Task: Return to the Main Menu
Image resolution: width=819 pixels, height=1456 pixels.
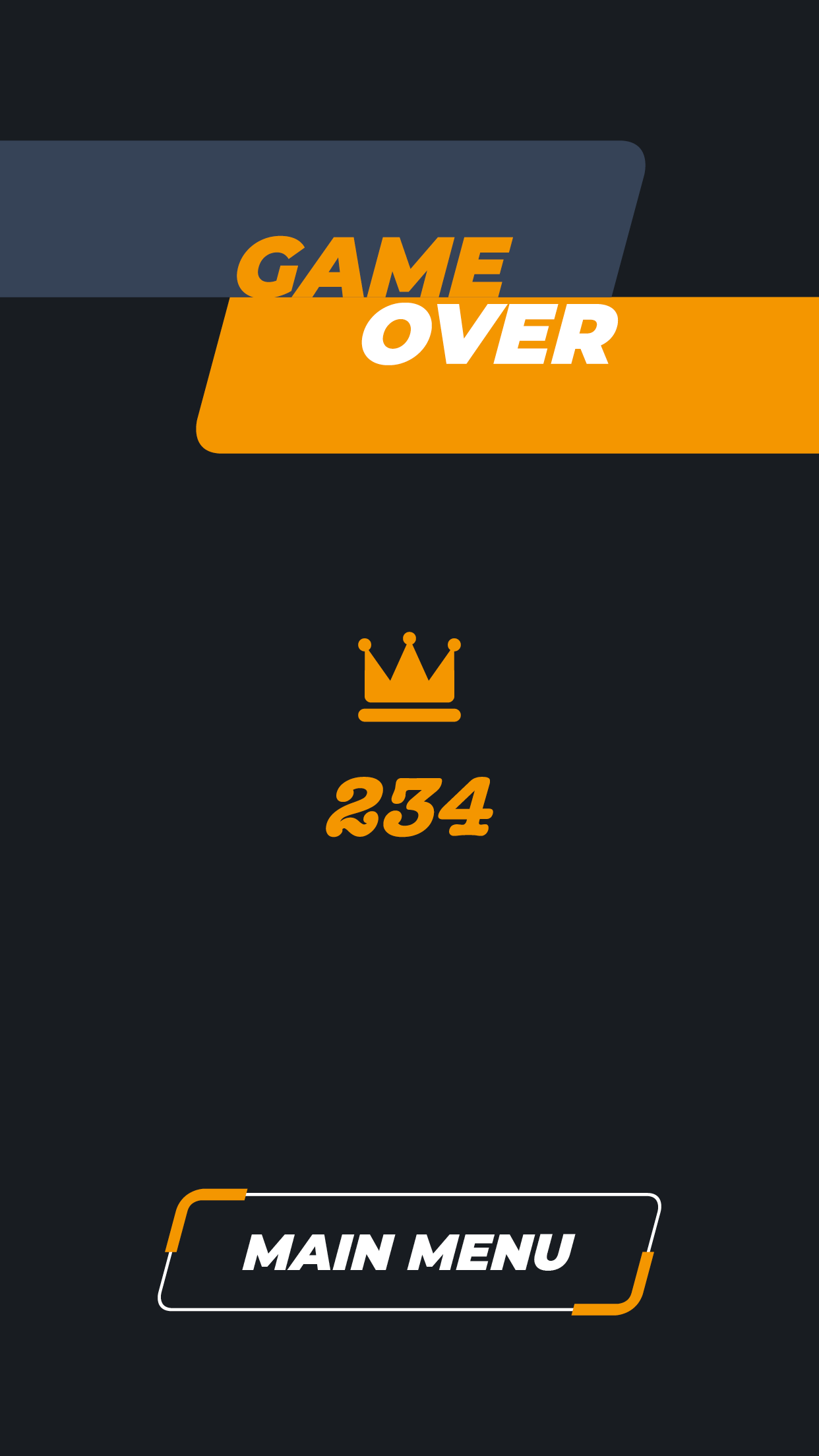Action: 409,1252
